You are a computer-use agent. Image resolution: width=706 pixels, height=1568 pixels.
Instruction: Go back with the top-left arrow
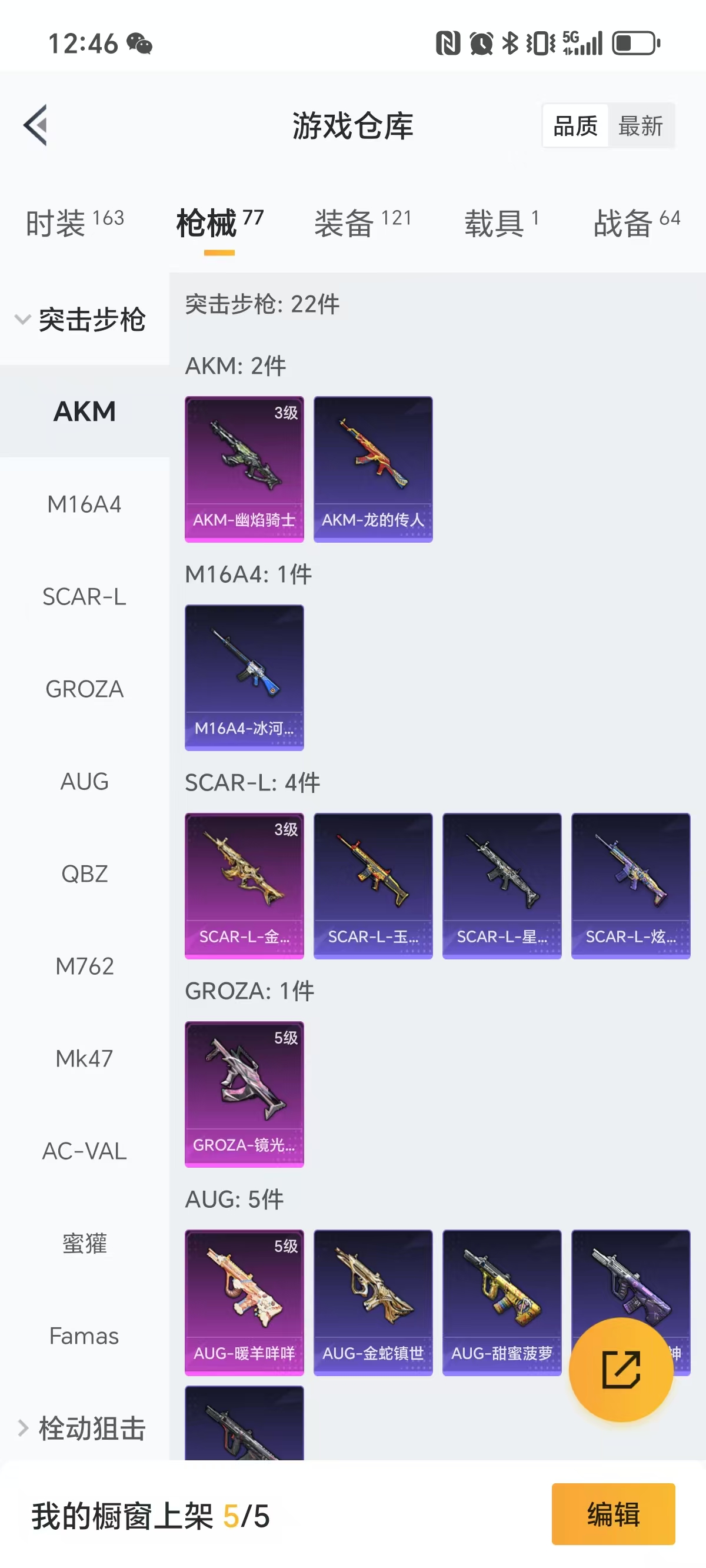35,125
